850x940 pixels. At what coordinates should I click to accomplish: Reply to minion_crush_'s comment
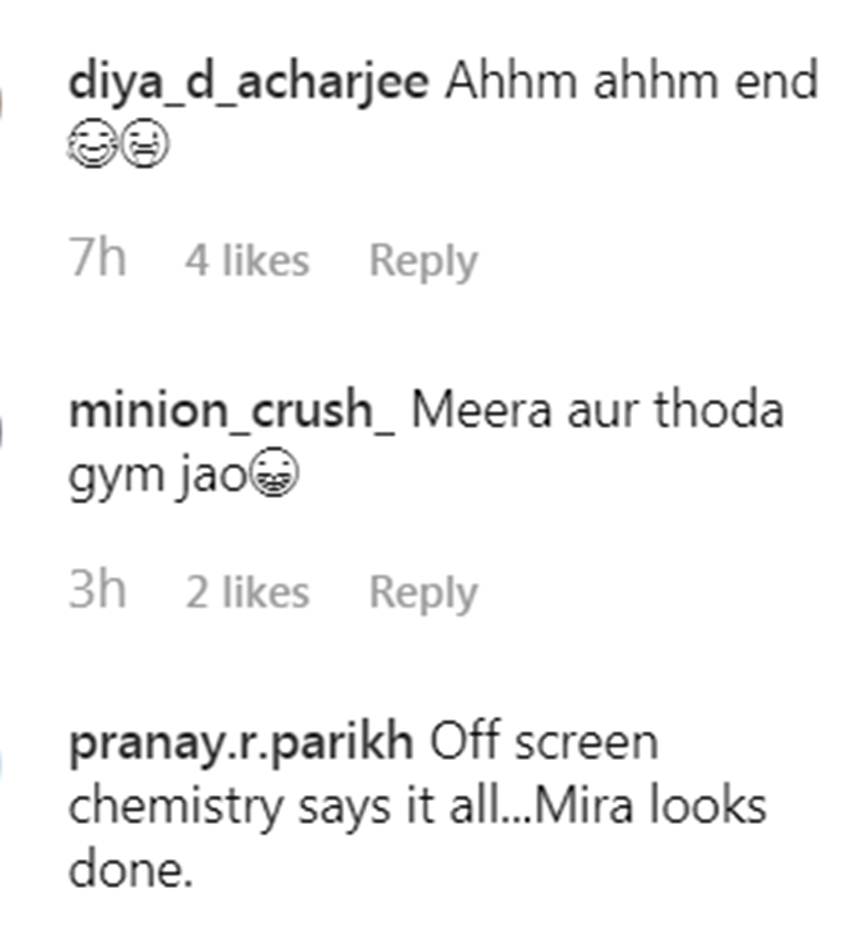point(423,593)
